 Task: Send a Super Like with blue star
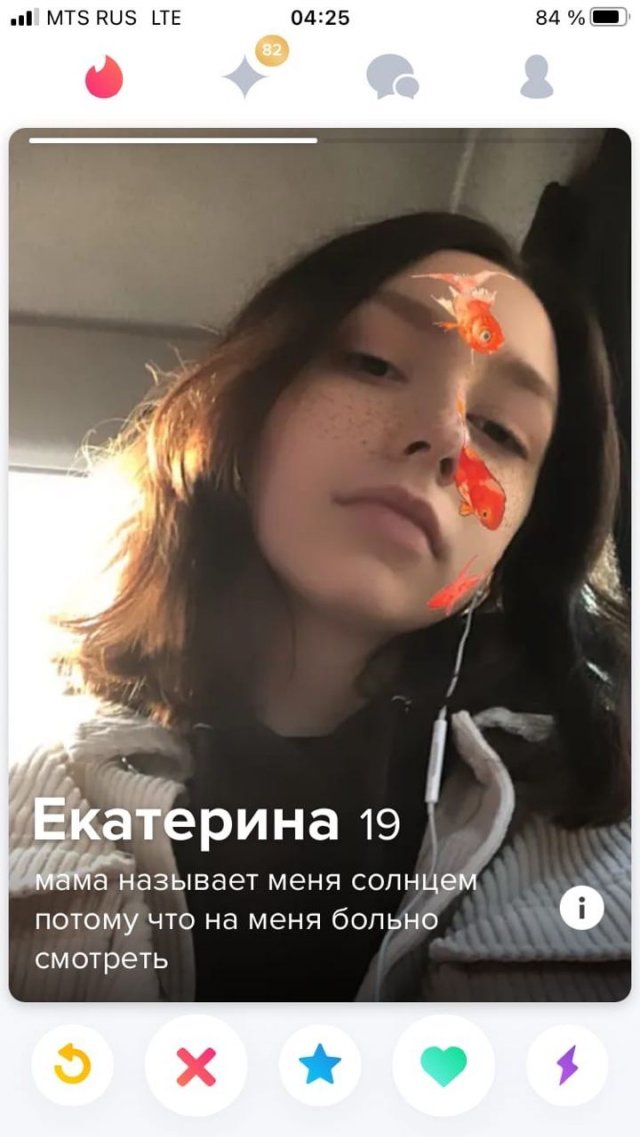pyautogui.click(x=320, y=1066)
